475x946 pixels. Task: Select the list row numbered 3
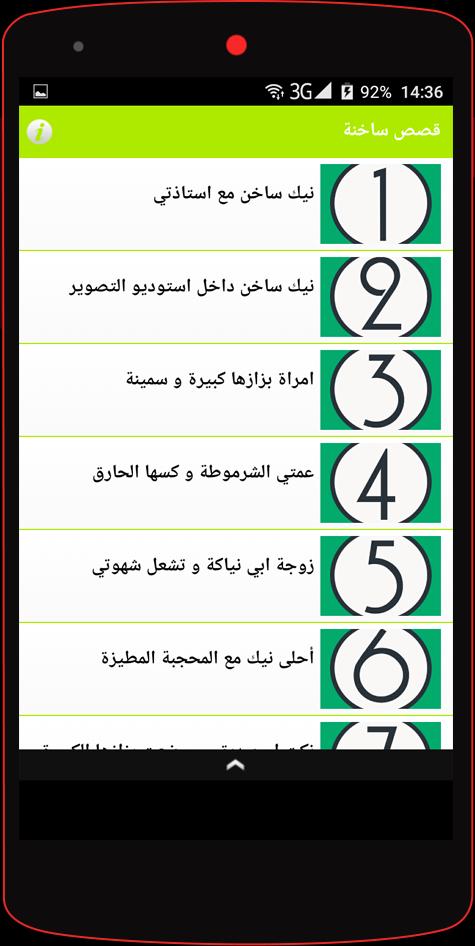click(x=236, y=390)
